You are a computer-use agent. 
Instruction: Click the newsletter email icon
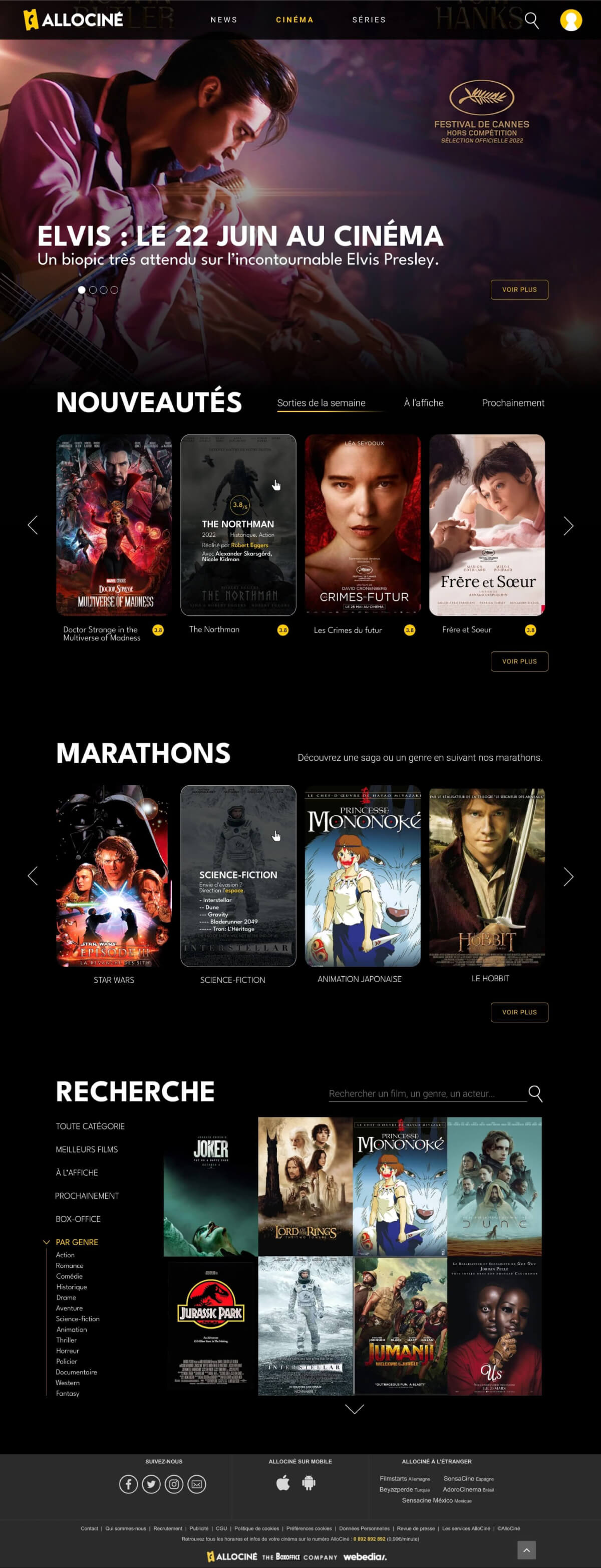tap(196, 1485)
